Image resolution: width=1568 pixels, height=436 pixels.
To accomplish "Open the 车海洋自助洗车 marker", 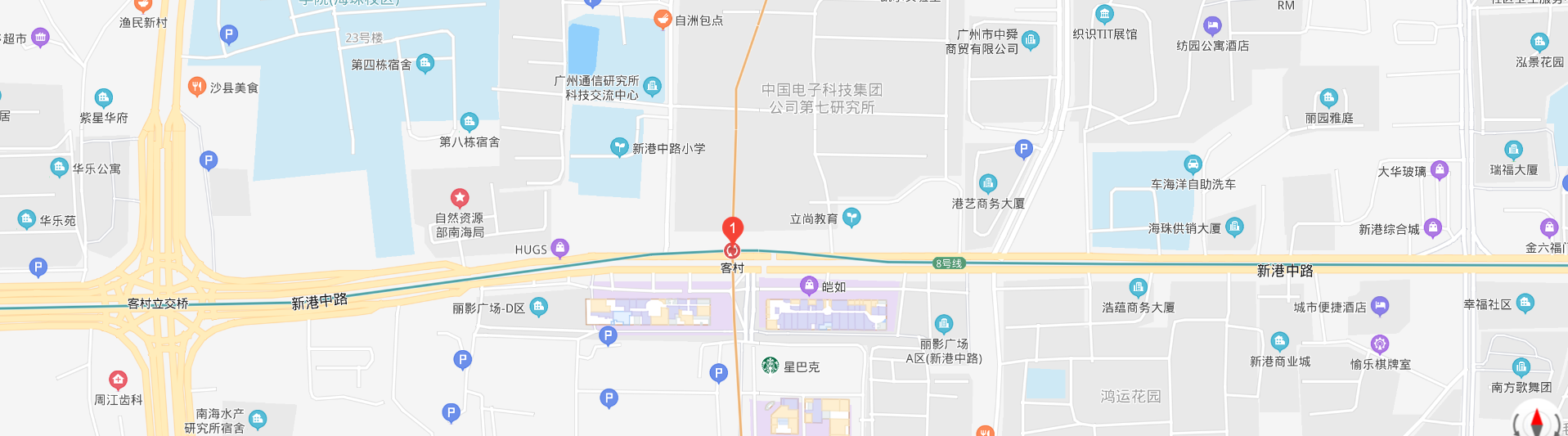I will [1193, 164].
